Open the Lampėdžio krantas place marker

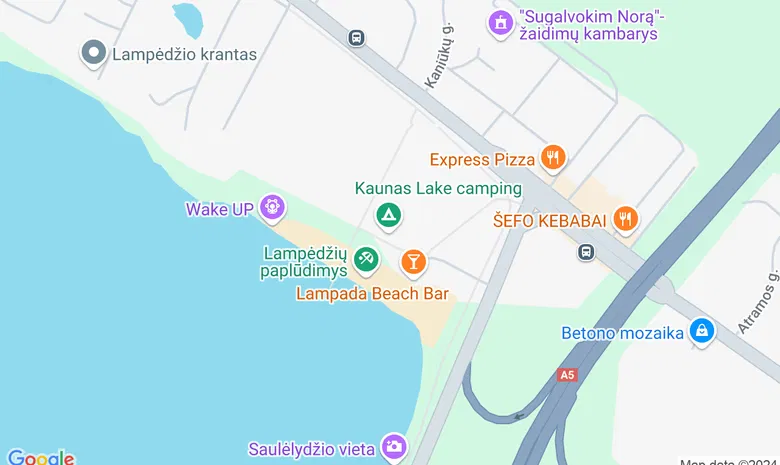(94, 53)
